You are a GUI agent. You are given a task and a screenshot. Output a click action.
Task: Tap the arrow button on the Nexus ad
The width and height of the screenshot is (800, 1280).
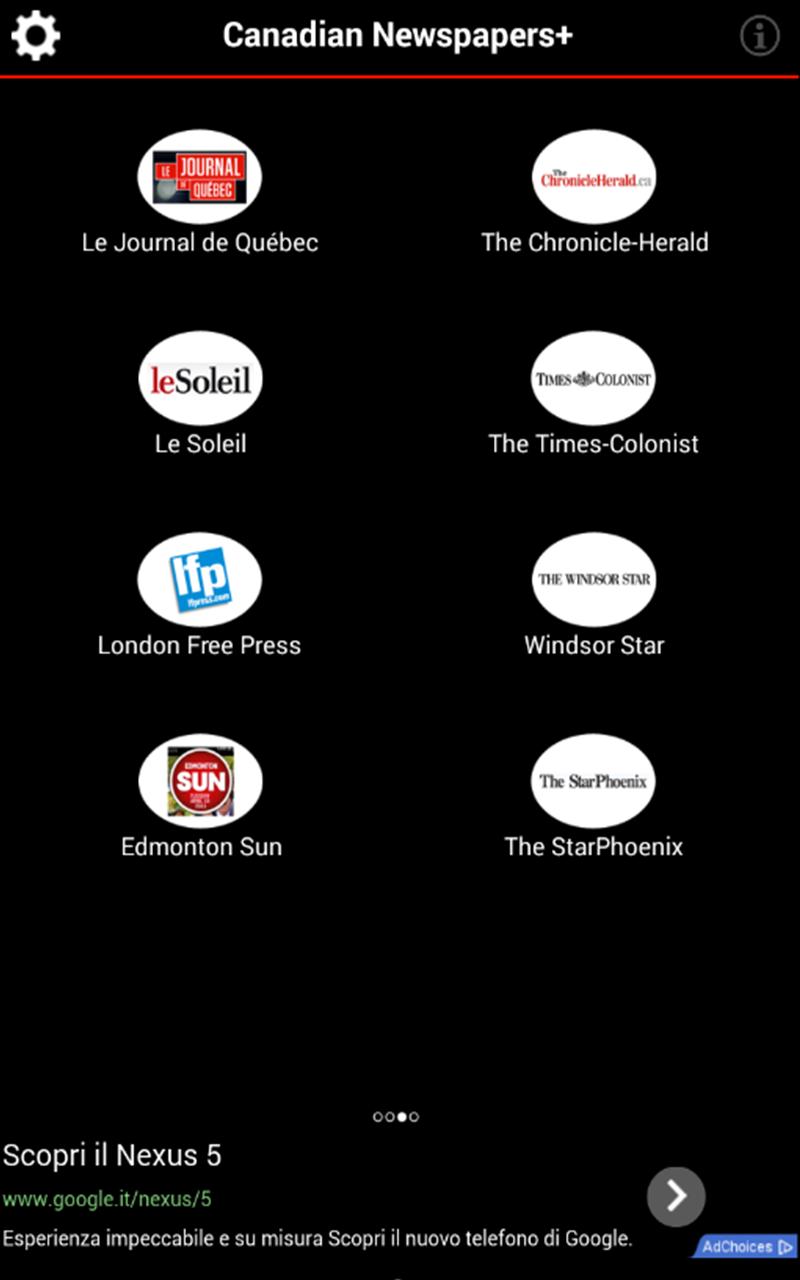coord(677,1196)
